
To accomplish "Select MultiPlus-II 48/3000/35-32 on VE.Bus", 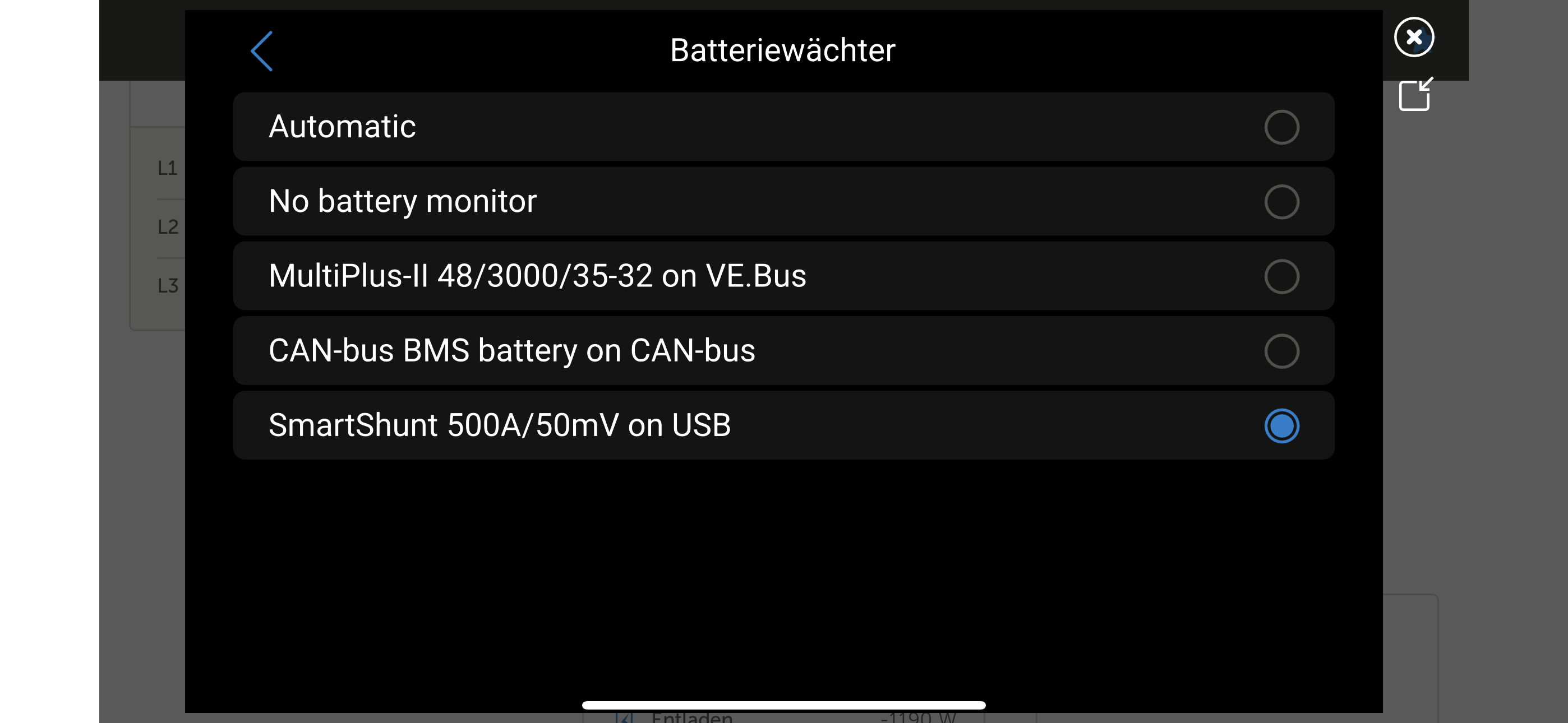I will tap(783, 276).
